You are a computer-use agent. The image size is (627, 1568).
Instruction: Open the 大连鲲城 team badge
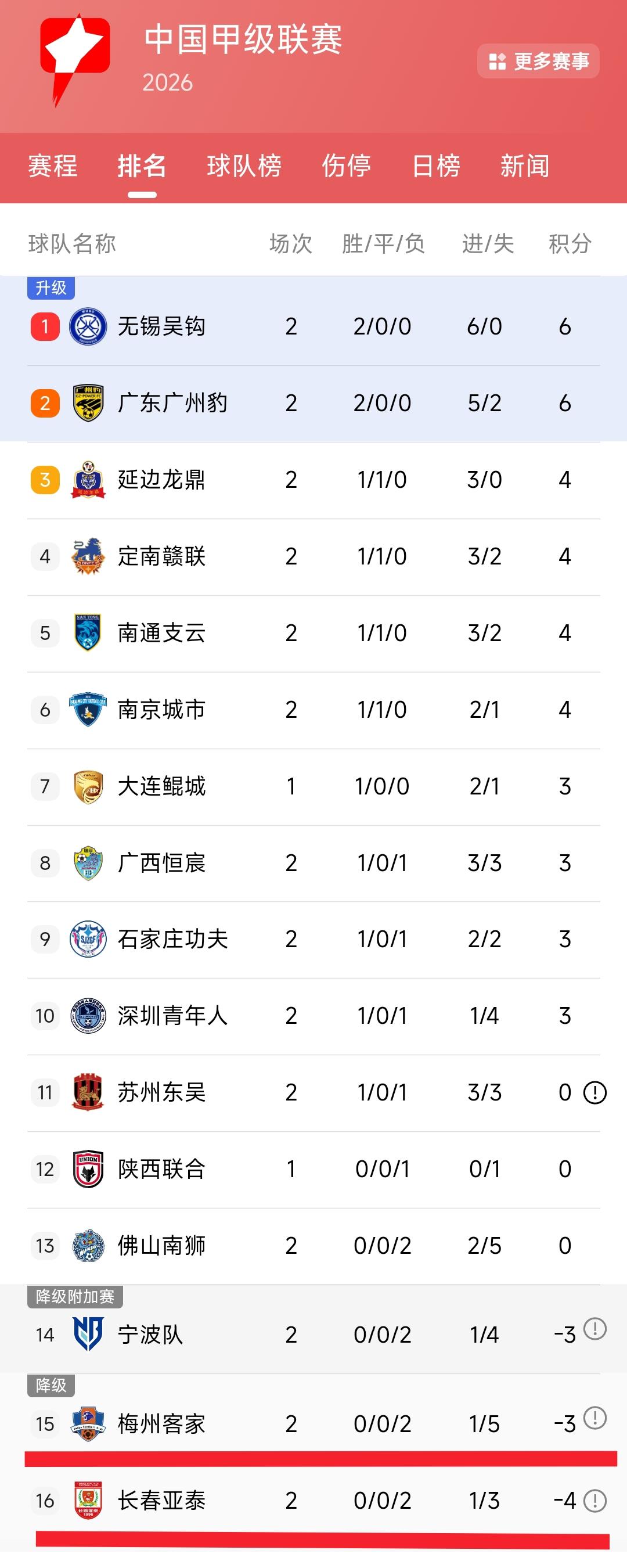[x=87, y=786]
